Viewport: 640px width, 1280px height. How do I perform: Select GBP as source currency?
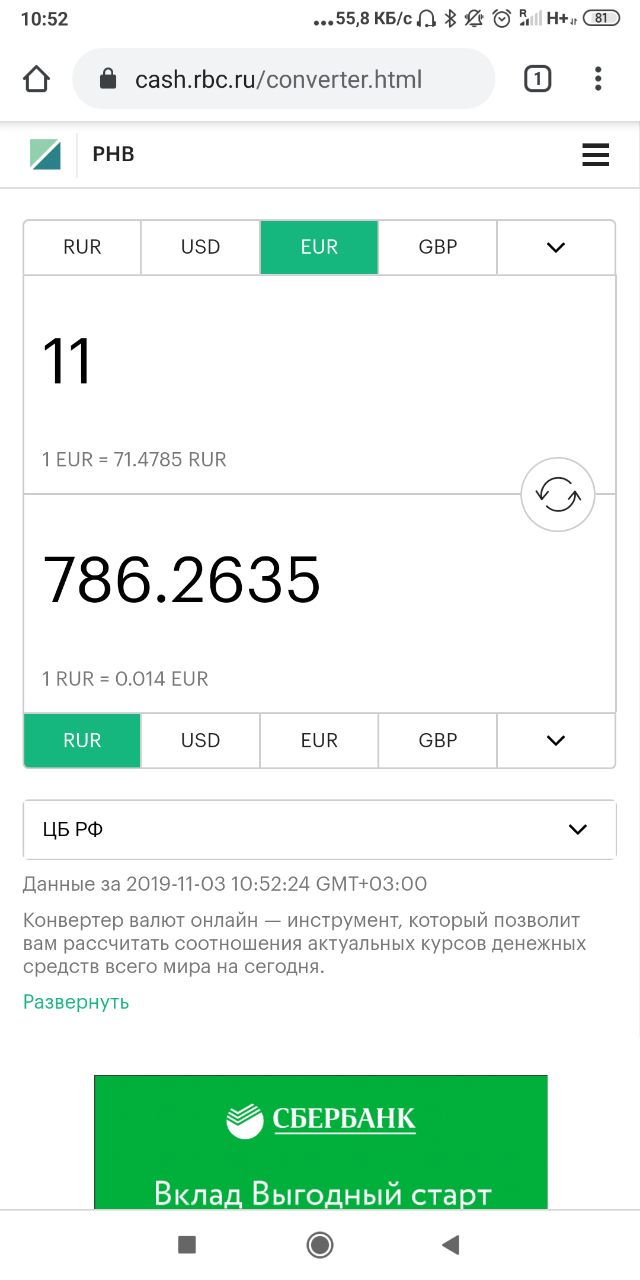click(438, 247)
